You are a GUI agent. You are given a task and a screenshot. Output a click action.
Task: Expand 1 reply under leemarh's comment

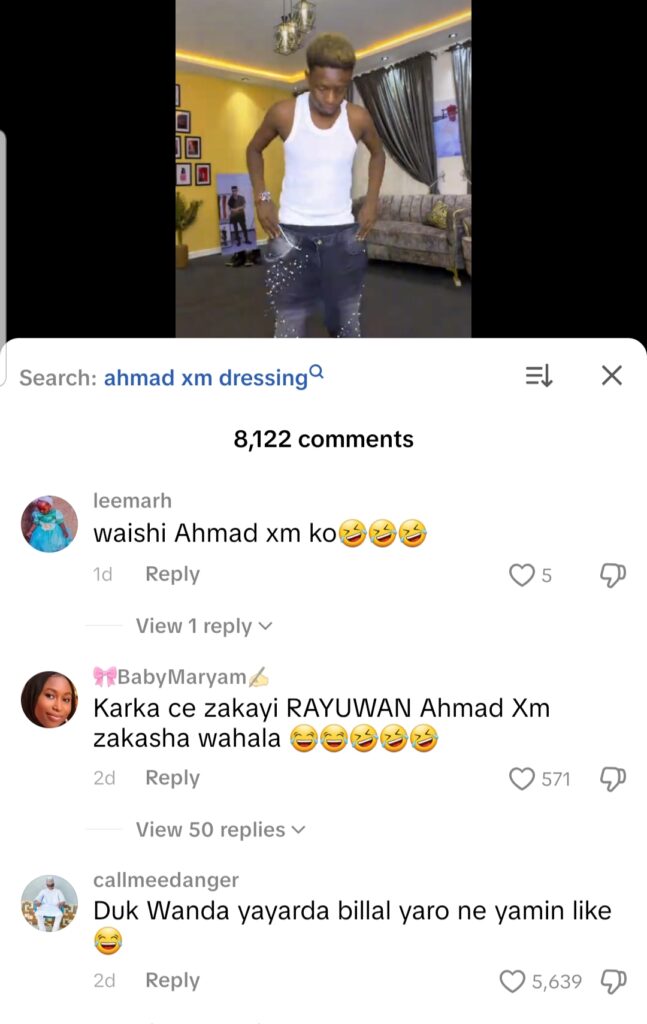click(x=204, y=626)
